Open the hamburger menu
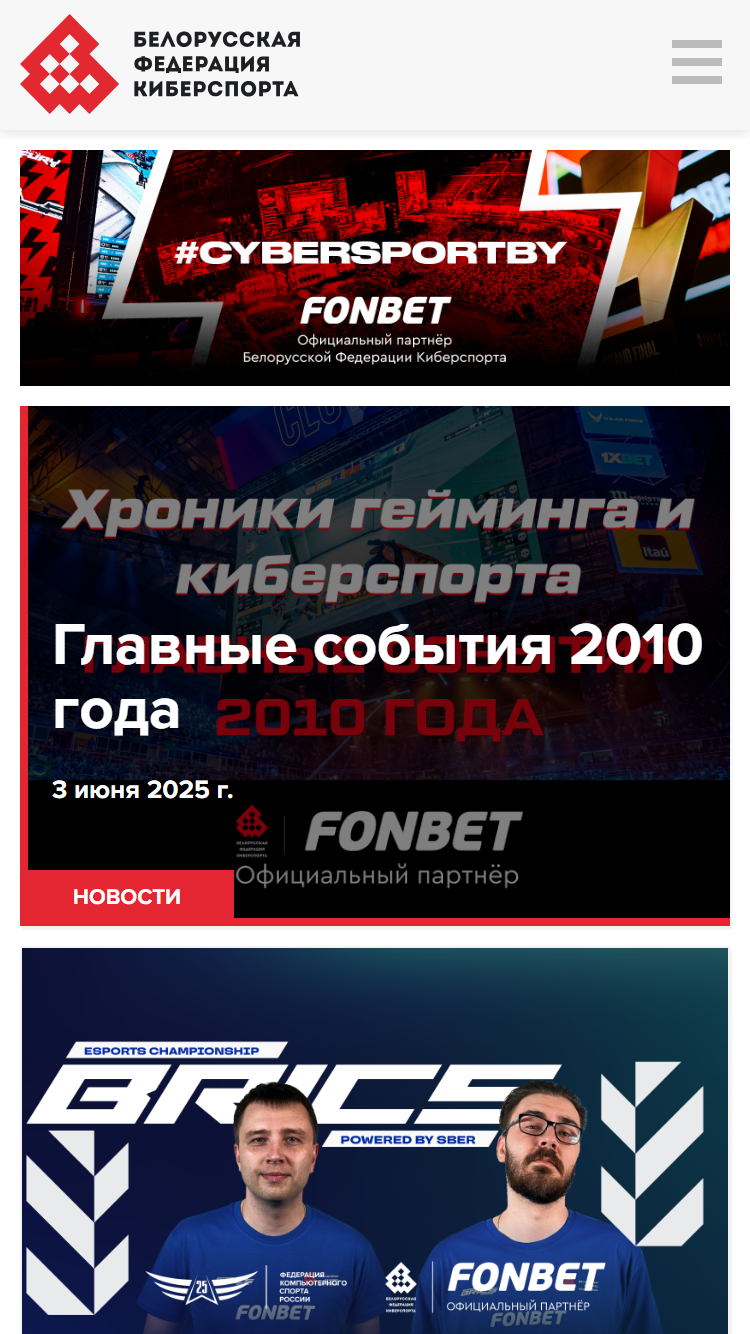750x1334 pixels. pyautogui.click(x=697, y=62)
